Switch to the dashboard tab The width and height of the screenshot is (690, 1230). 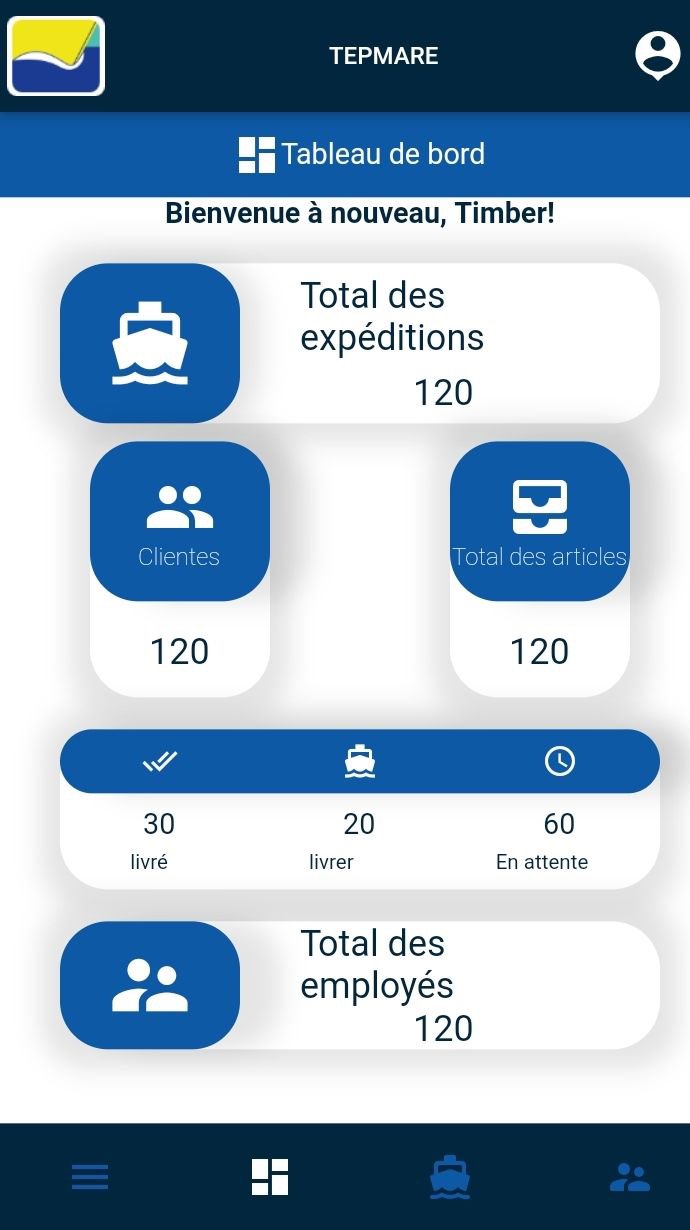point(270,1177)
